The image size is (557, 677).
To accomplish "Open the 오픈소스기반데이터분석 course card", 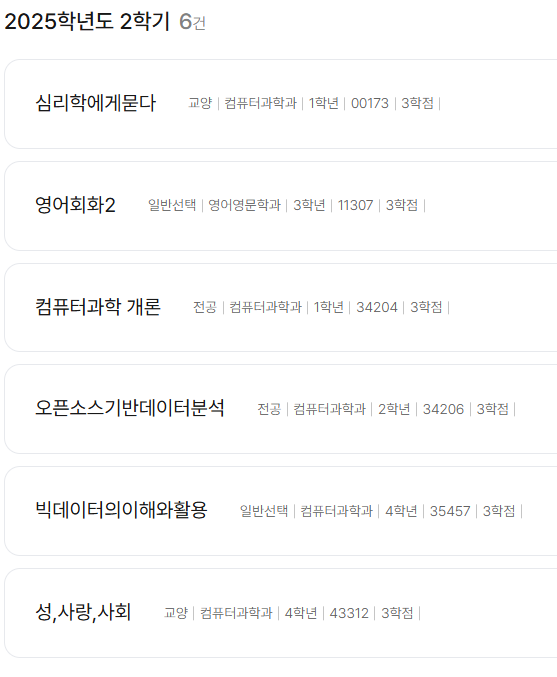I will [x=281, y=409].
